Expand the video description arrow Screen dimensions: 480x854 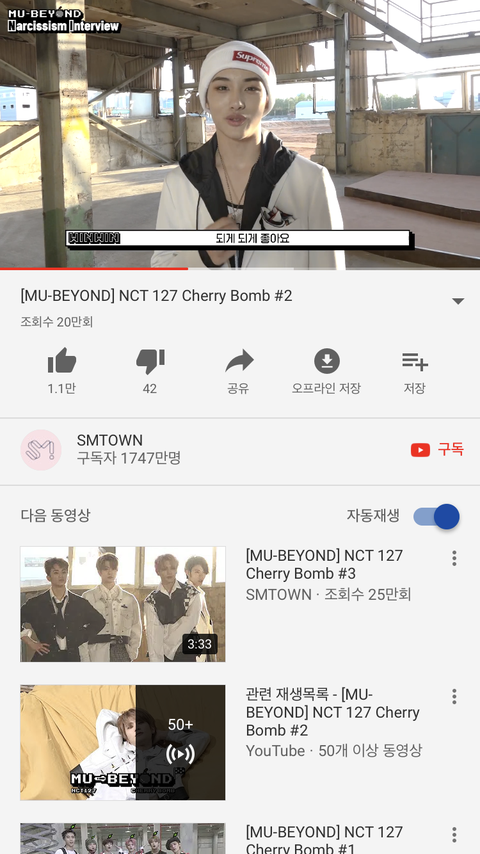pyautogui.click(x=458, y=301)
